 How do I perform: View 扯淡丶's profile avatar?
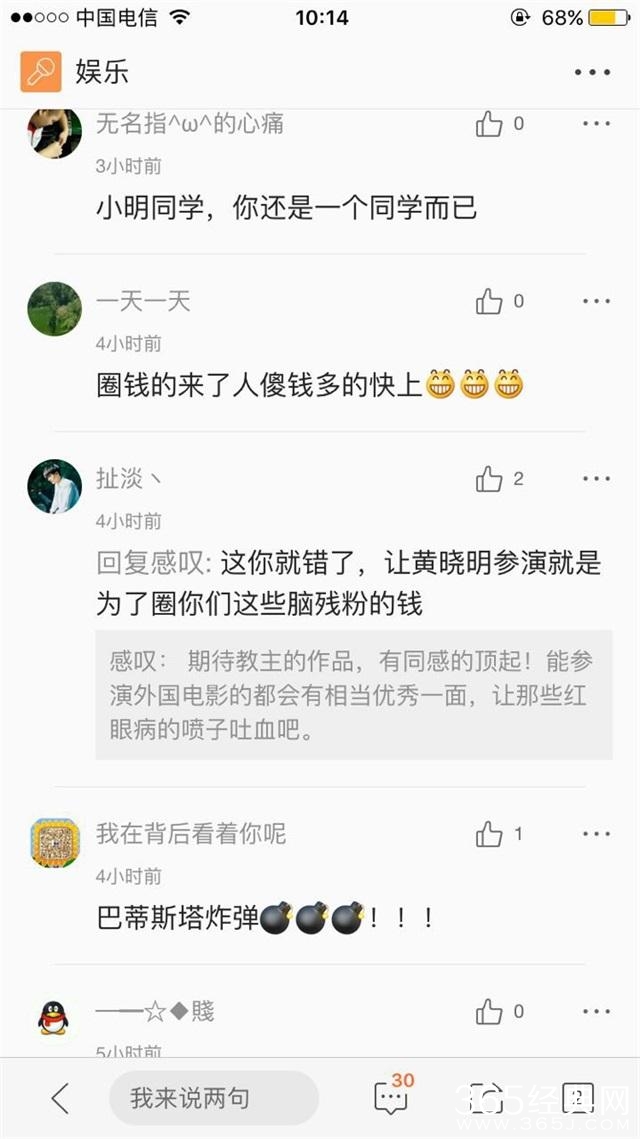pyautogui.click(x=54, y=487)
